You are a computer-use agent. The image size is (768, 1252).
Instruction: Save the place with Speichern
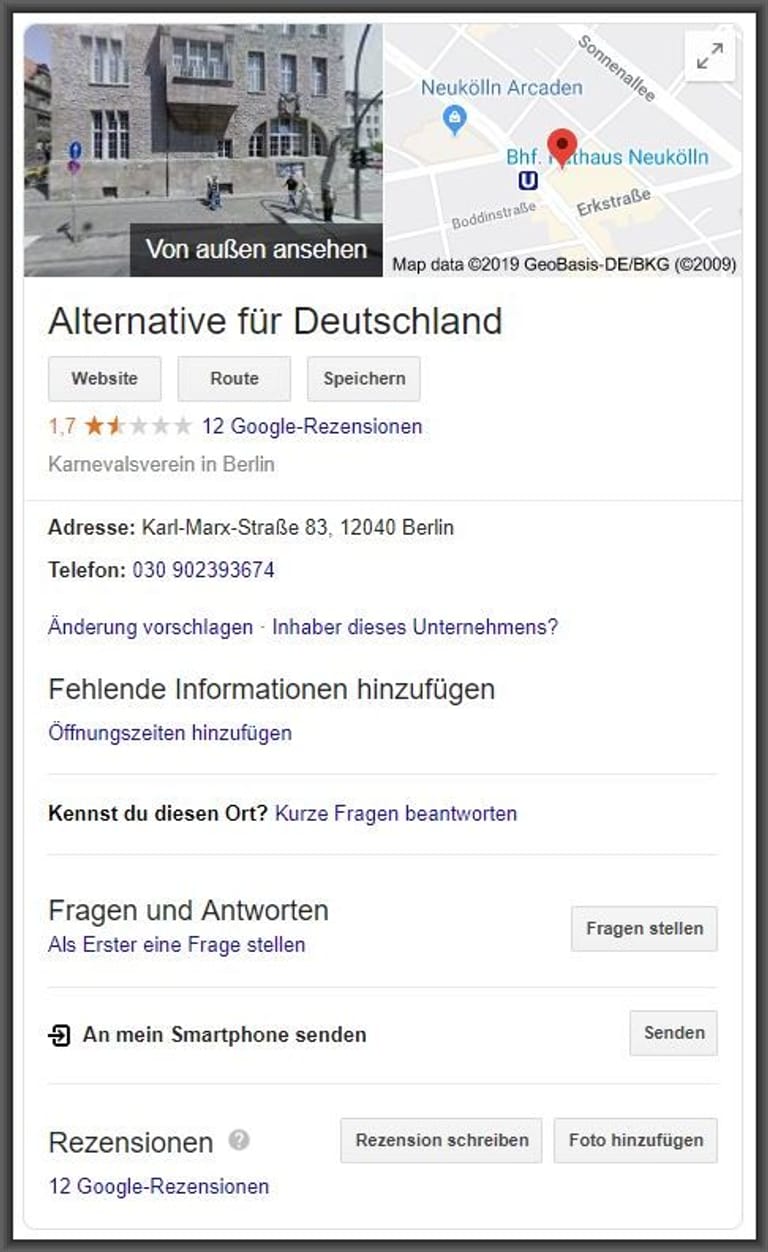[x=364, y=379]
